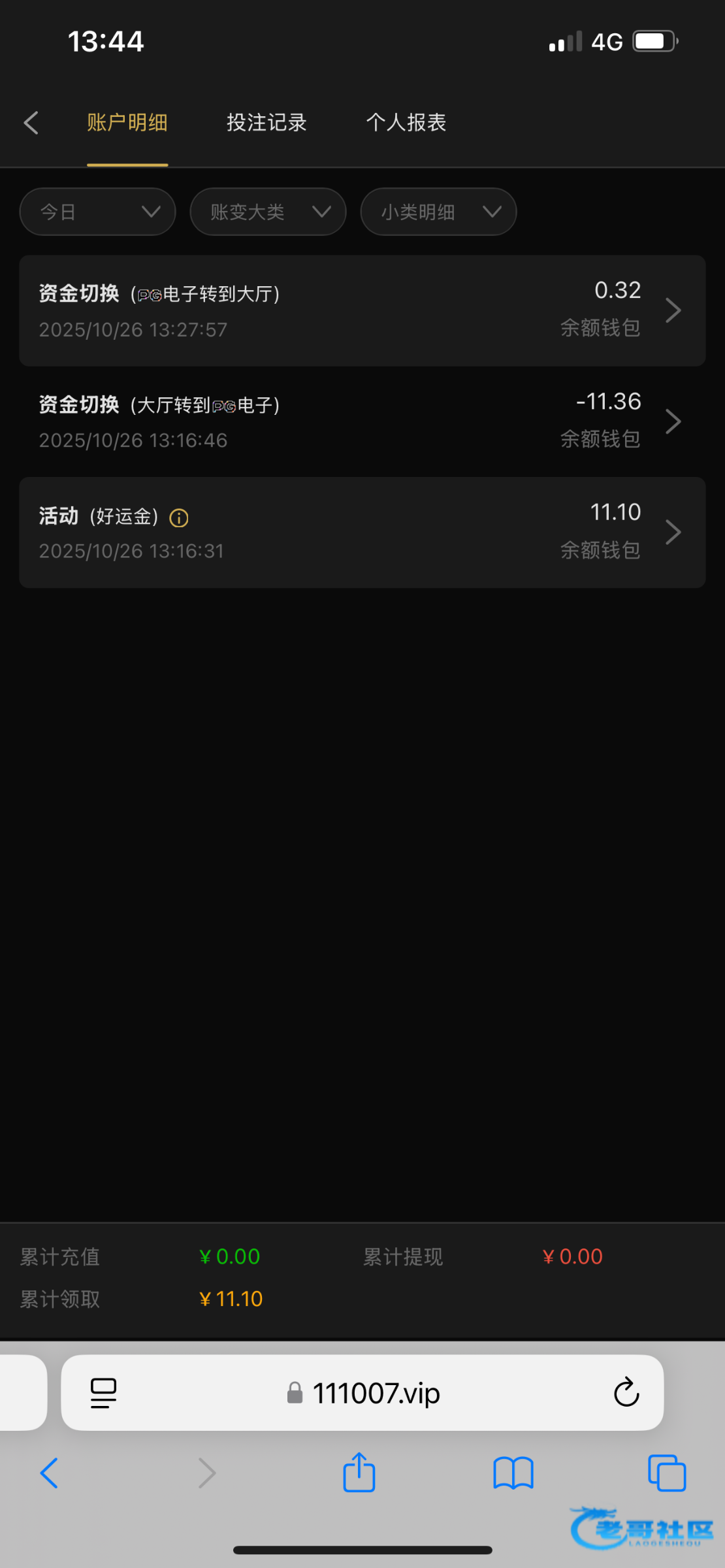Switch to the 投注记录 tab
725x1568 pixels.
tap(266, 123)
